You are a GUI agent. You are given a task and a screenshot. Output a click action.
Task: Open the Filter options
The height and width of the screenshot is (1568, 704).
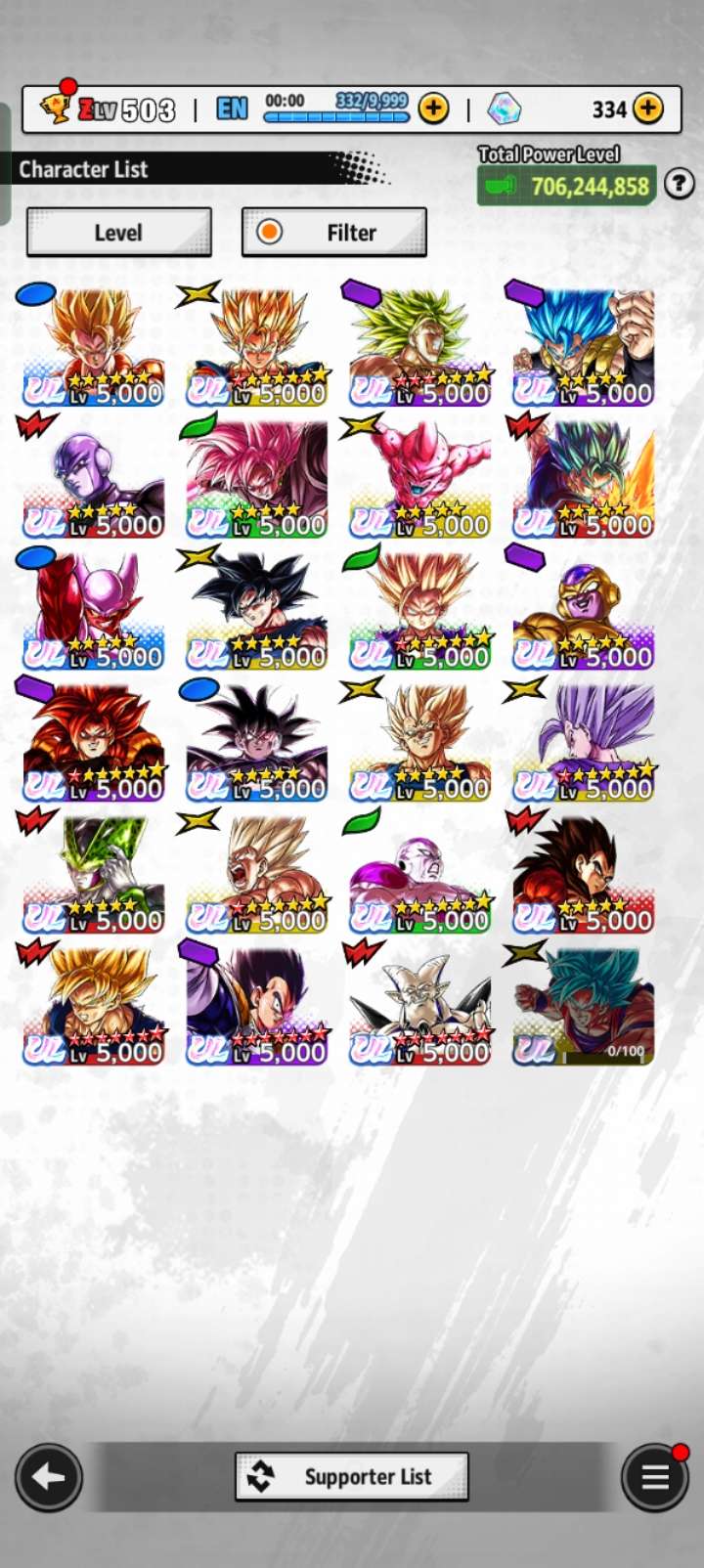point(333,233)
